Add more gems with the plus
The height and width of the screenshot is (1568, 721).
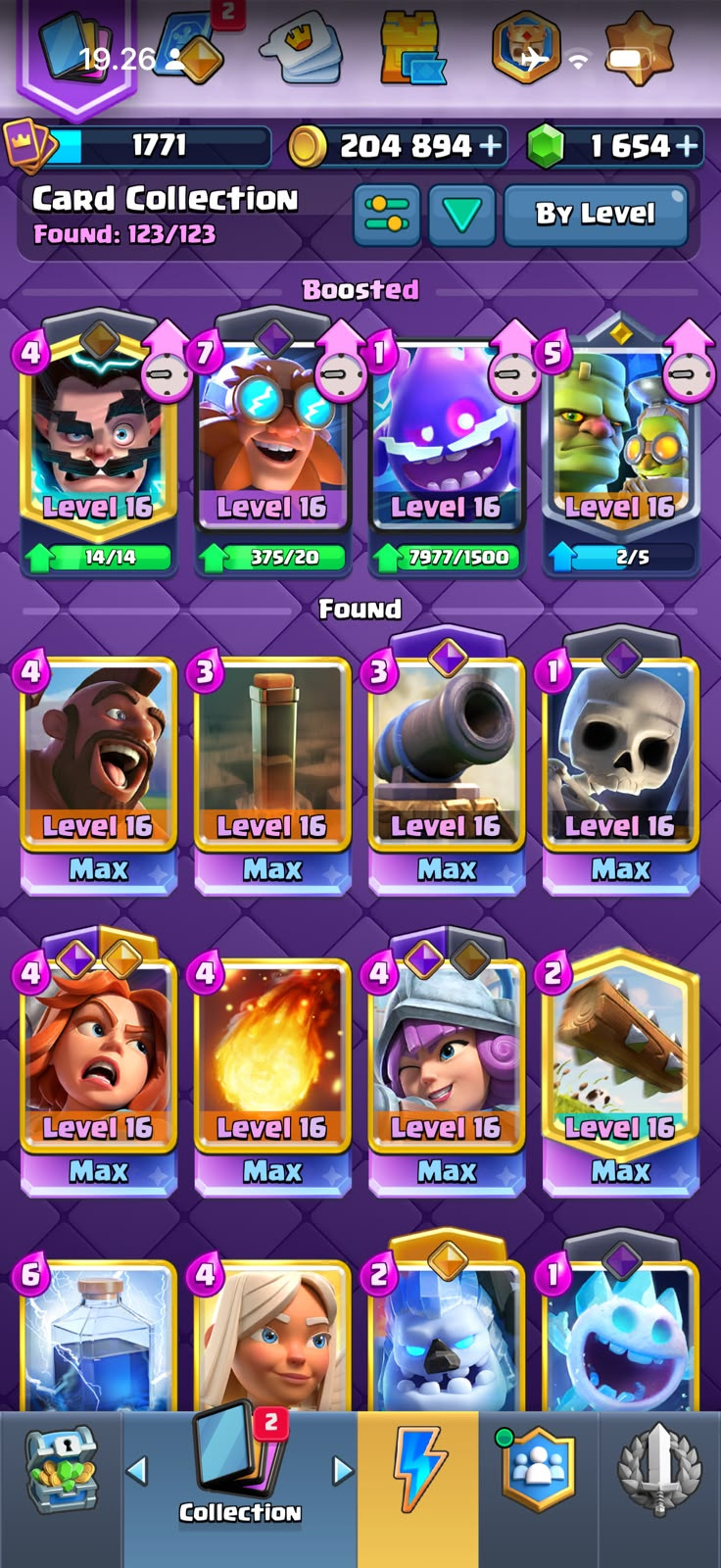(688, 147)
